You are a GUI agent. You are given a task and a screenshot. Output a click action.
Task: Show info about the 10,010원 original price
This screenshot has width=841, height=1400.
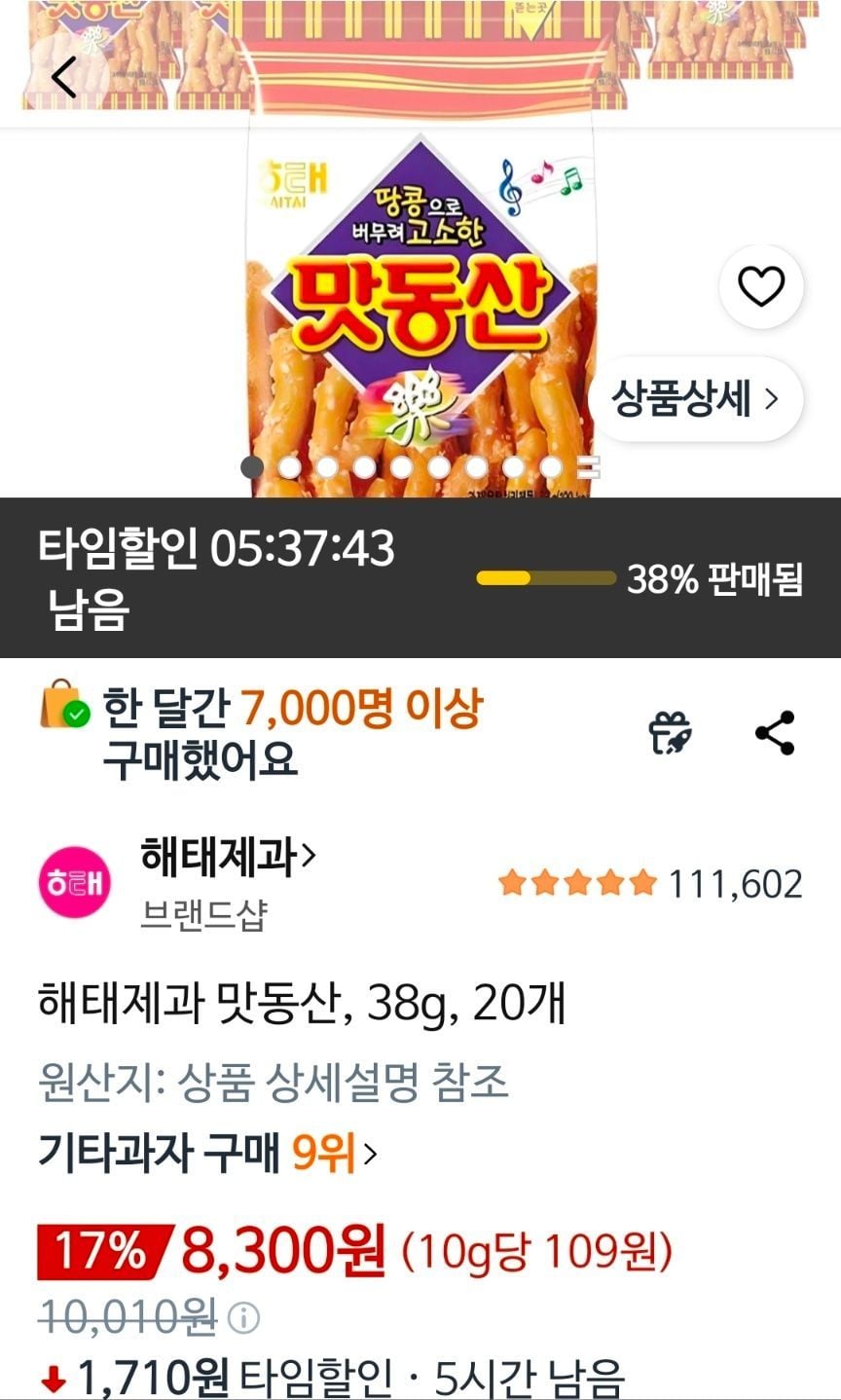[243, 1319]
